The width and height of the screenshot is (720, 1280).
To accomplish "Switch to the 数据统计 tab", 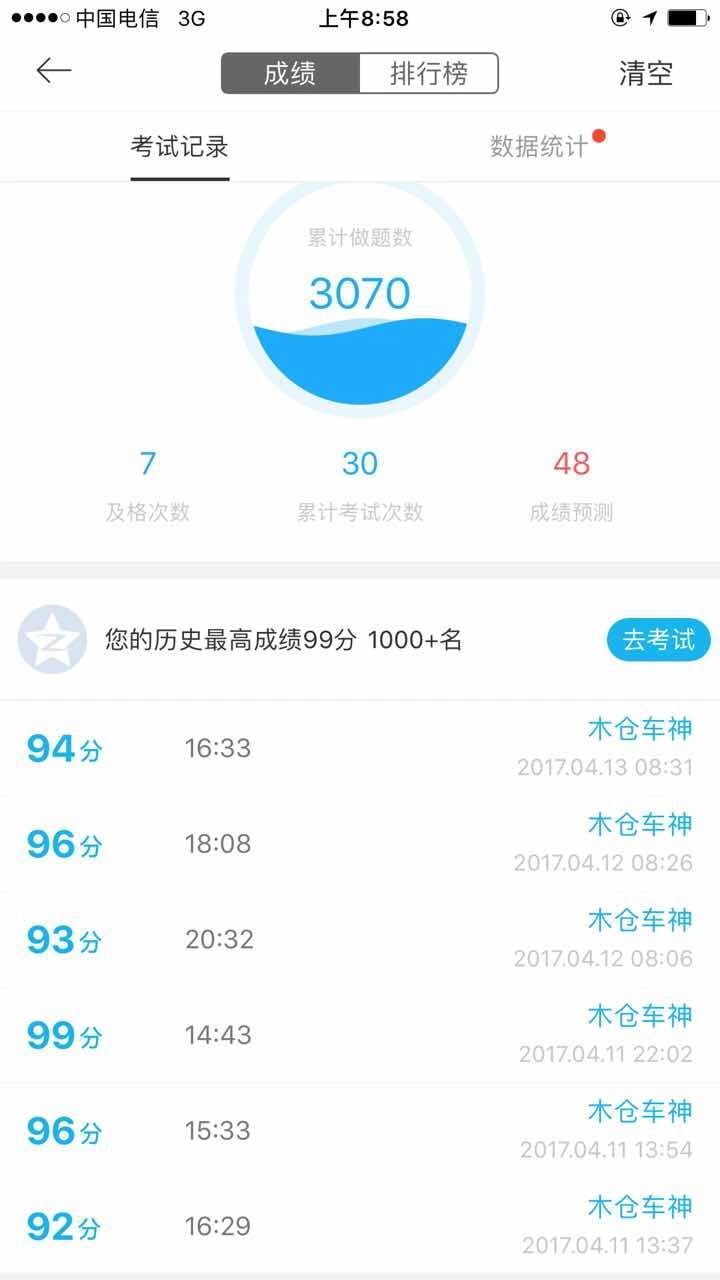I will (539, 147).
